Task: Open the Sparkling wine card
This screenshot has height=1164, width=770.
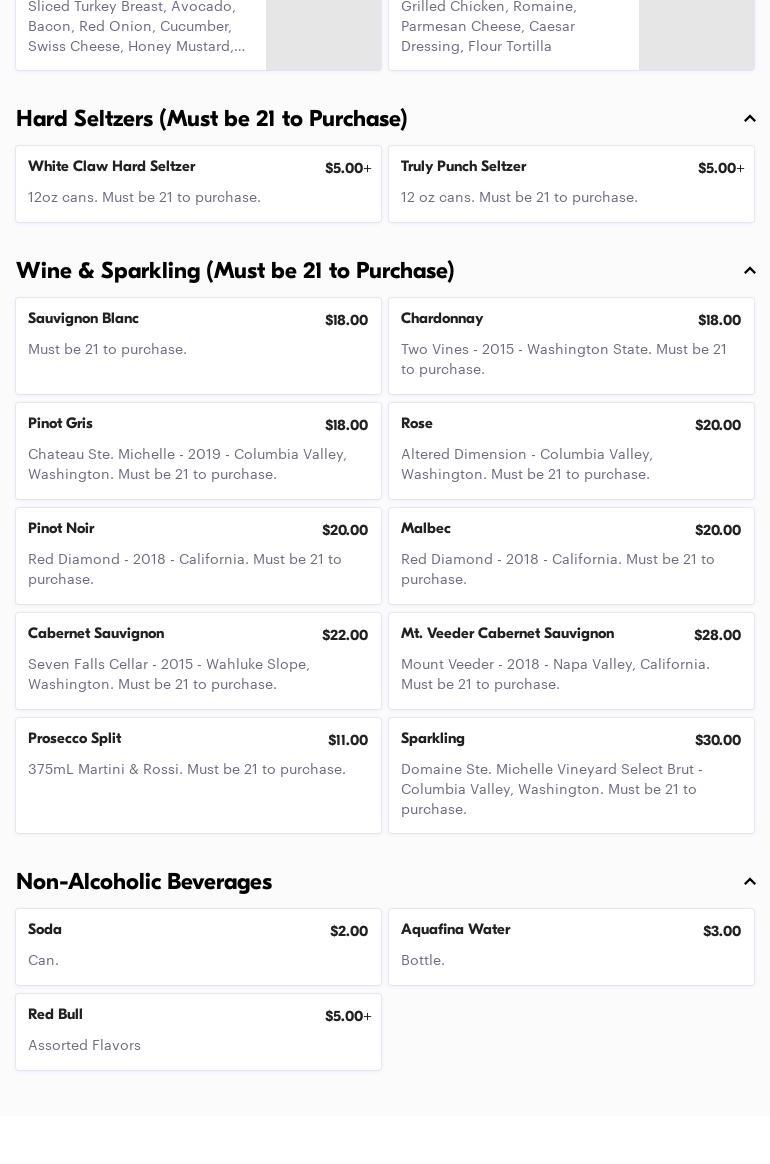Action: [571, 775]
